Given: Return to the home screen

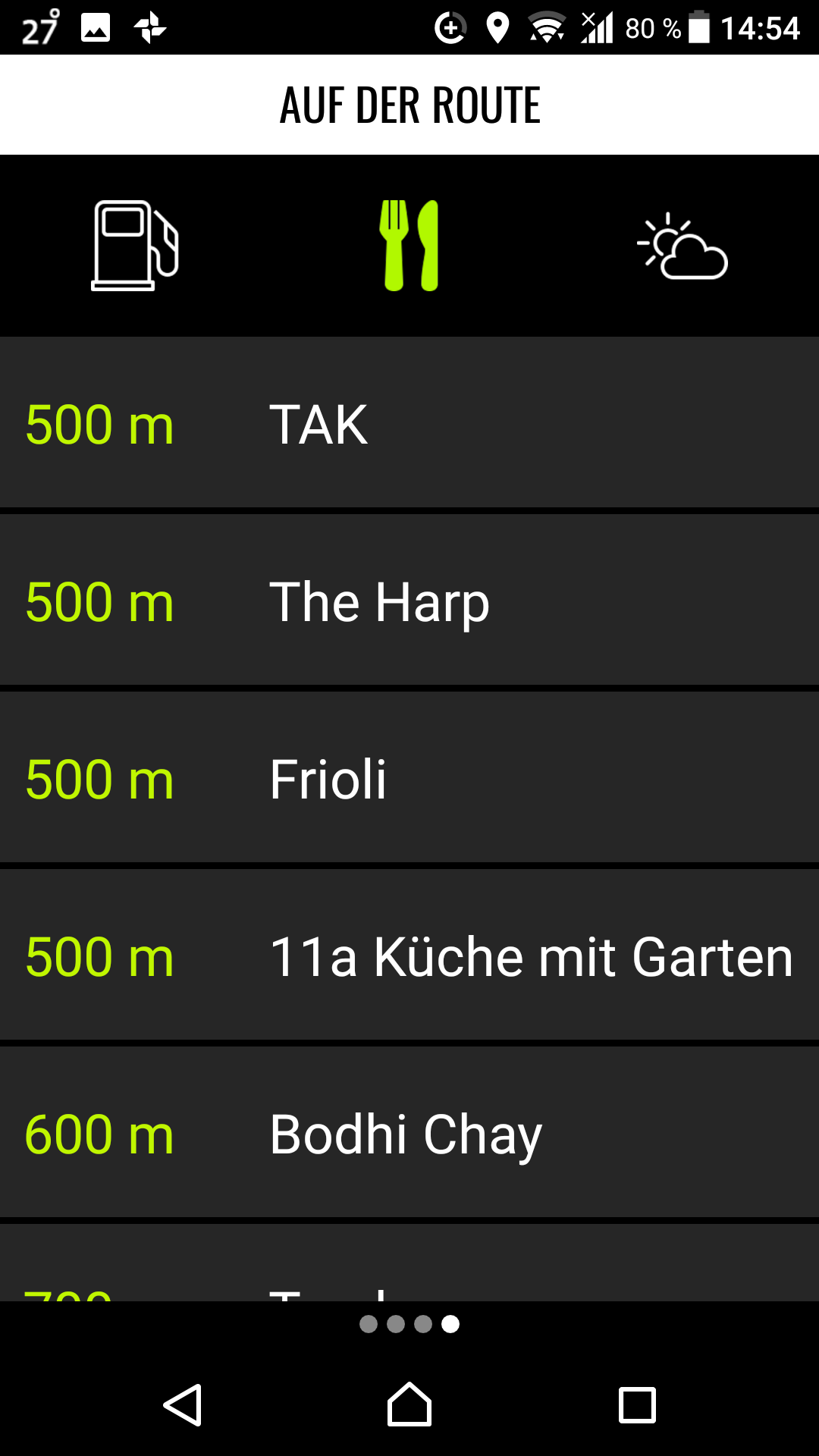Looking at the screenshot, I should click(409, 1405).
